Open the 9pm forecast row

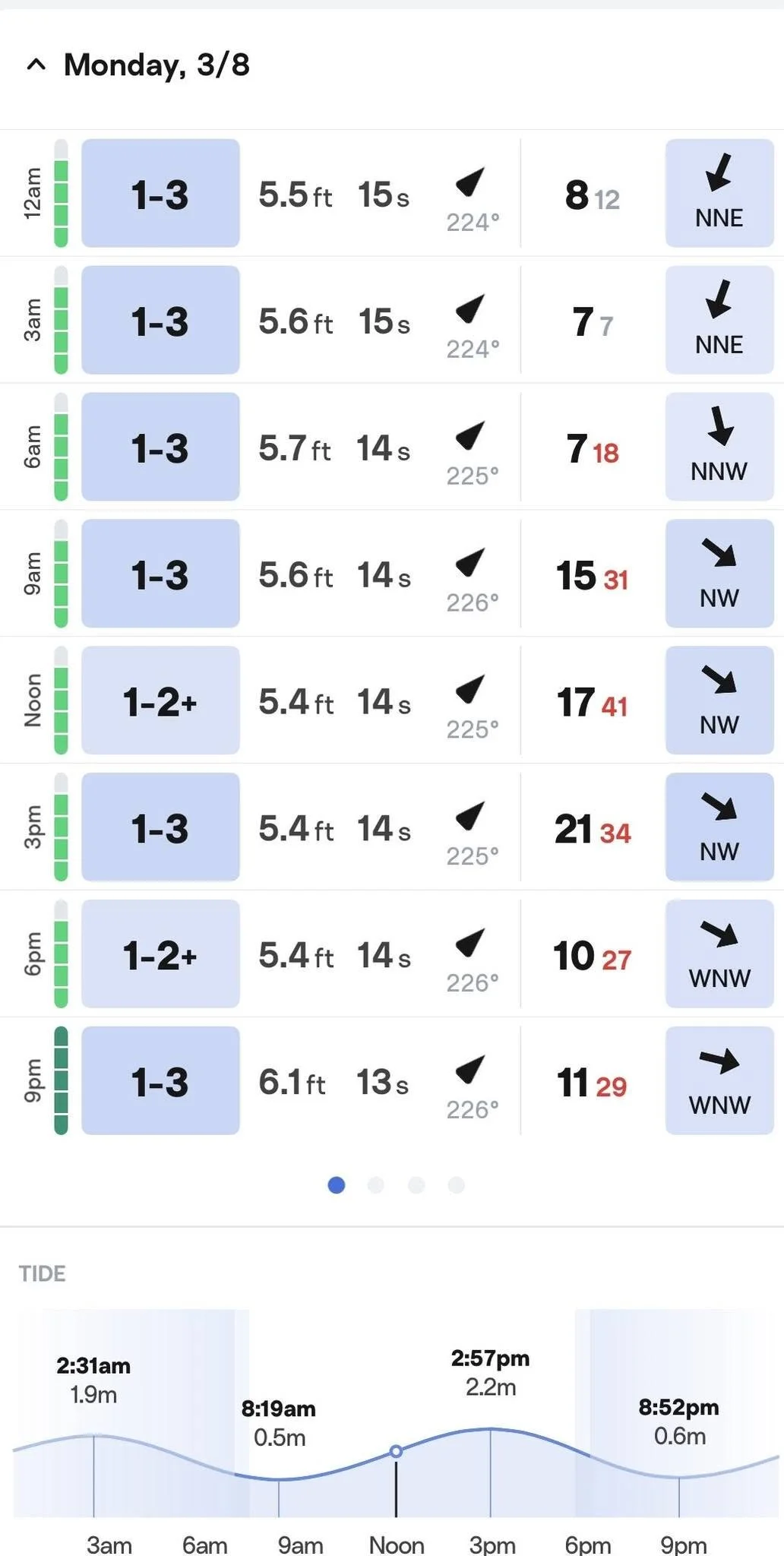[x=392, y=1080]
